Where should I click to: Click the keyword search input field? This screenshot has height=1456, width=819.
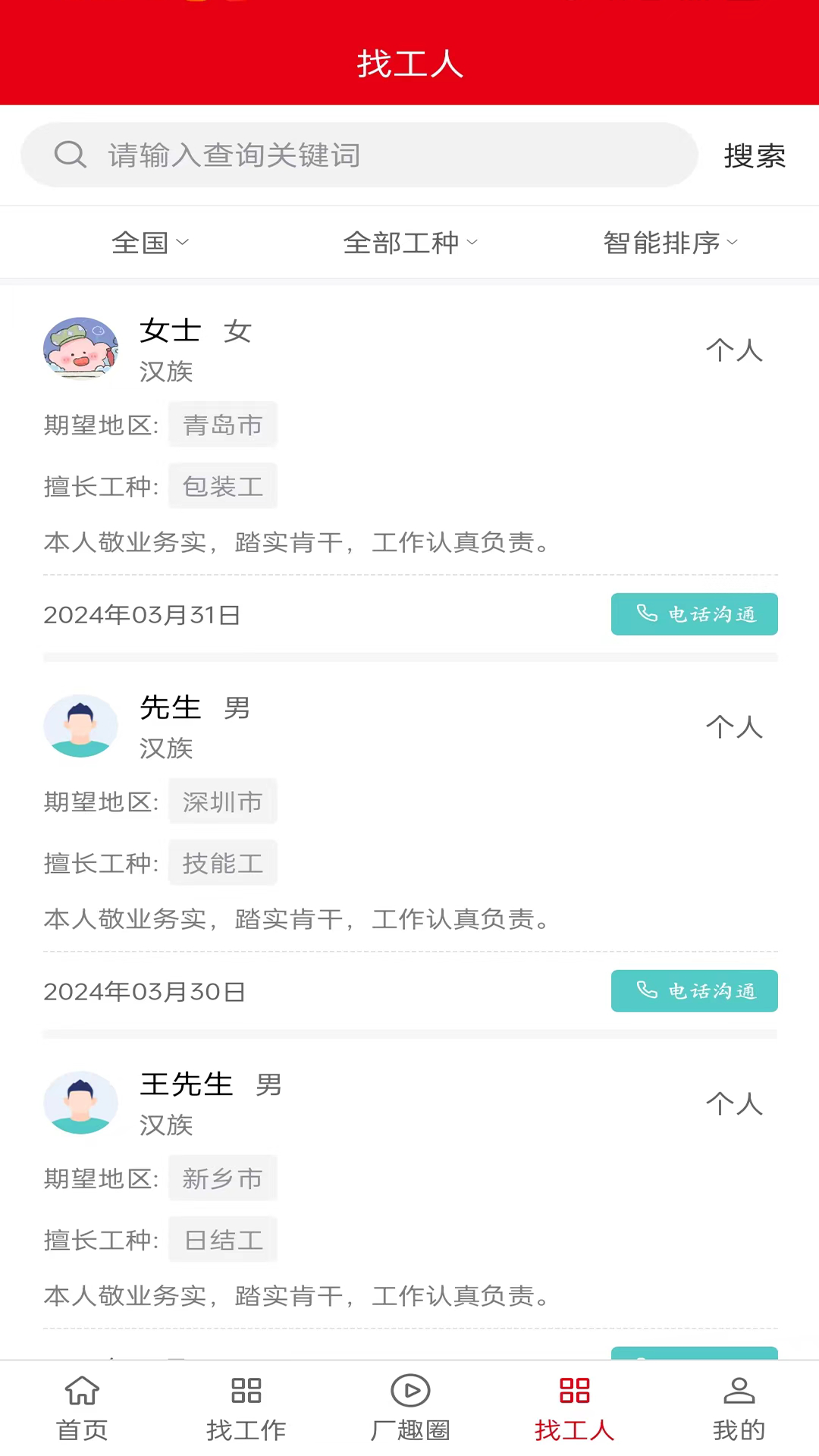coord(341,155)
